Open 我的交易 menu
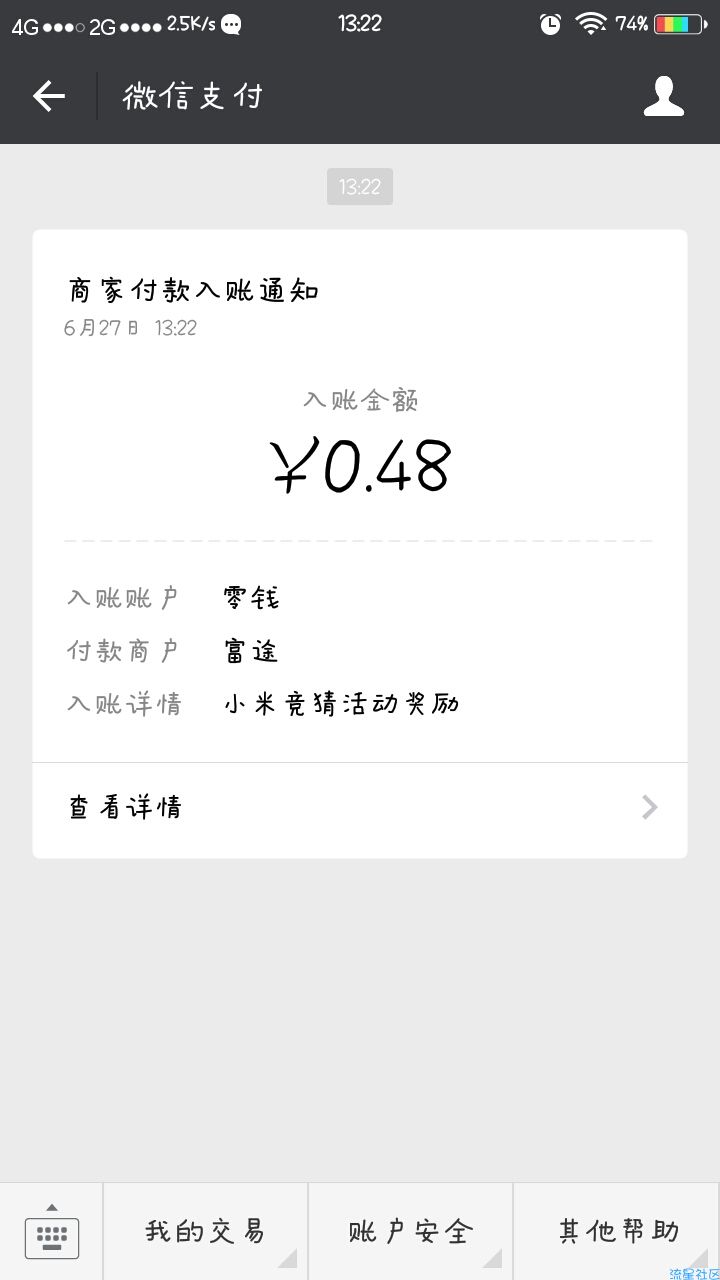 click(206, 1232)
